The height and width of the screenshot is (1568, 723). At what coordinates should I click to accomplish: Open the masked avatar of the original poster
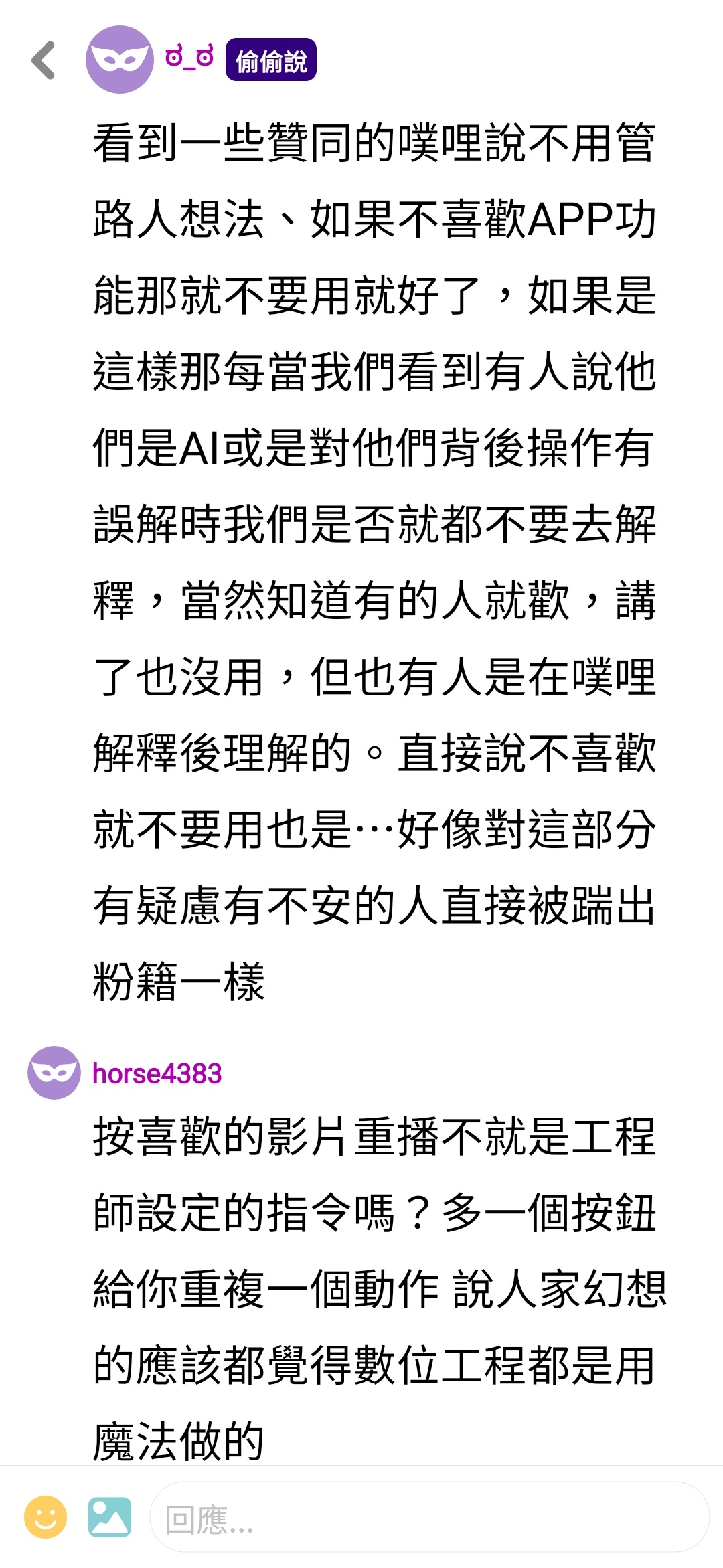tap(119, 60)
